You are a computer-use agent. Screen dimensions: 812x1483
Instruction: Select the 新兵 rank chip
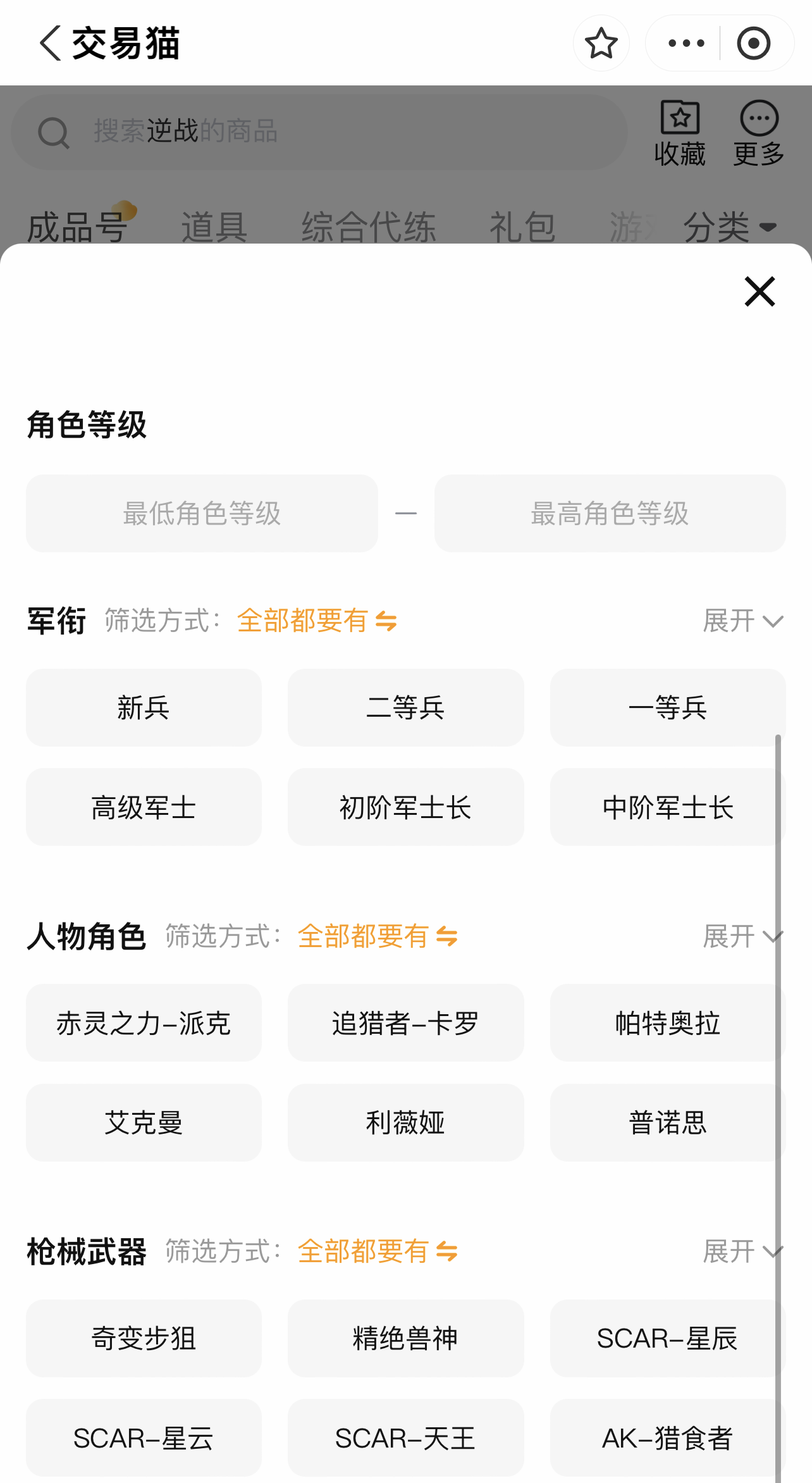point(144,707)
